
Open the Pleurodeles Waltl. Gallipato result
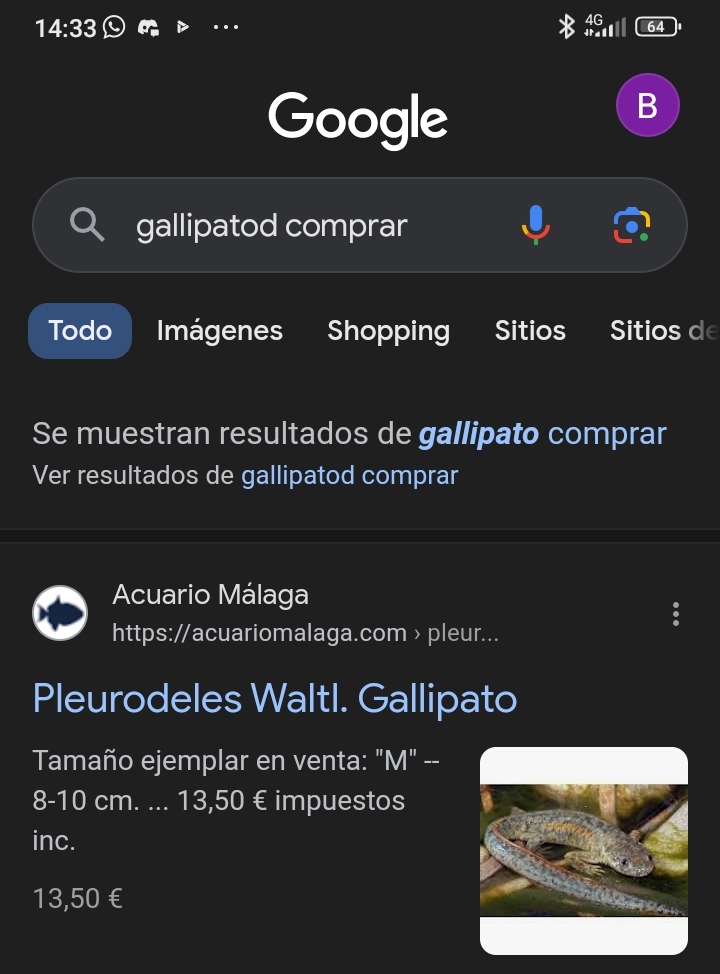point(275,698)
